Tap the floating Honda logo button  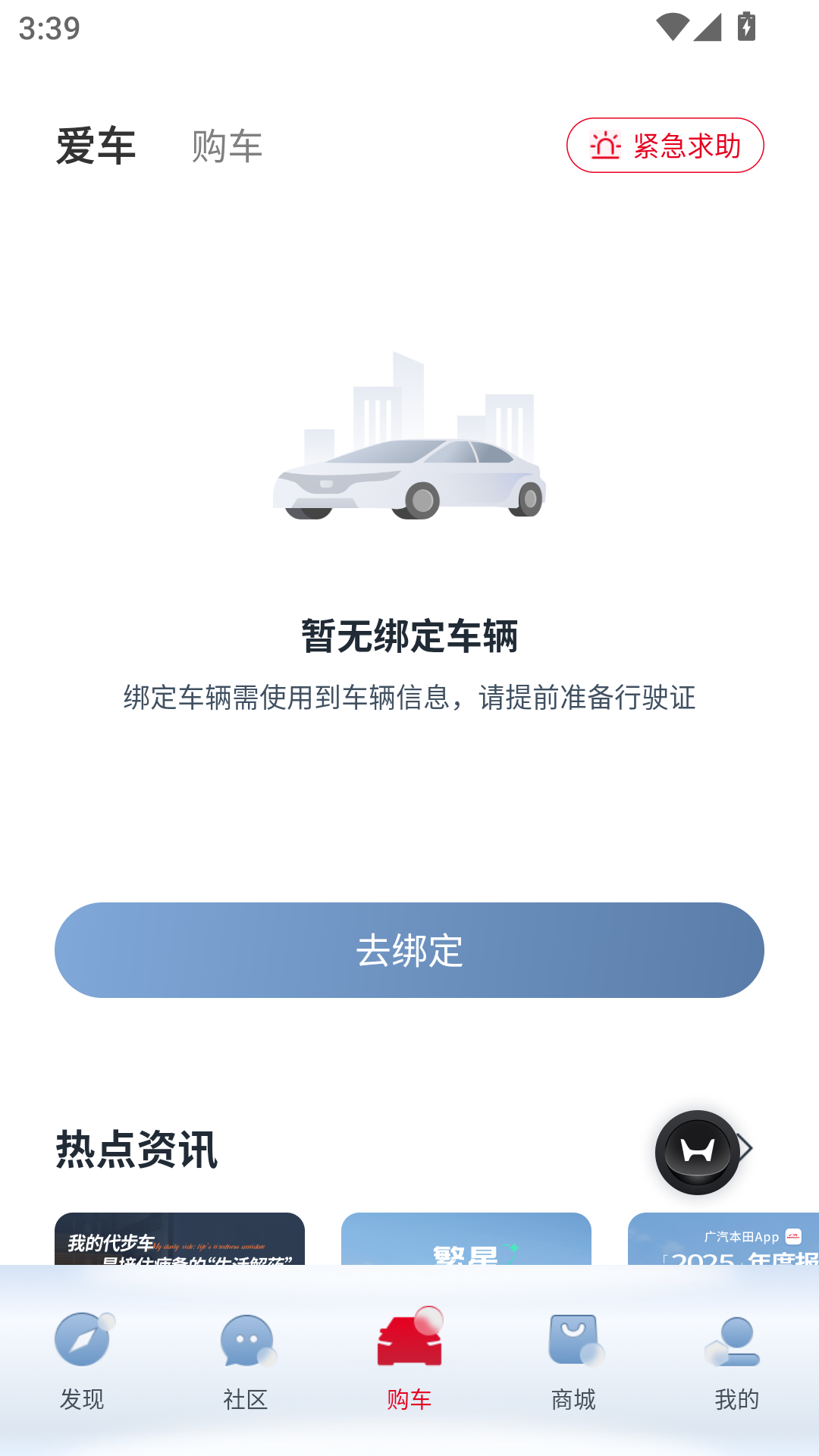point(698,1153)
